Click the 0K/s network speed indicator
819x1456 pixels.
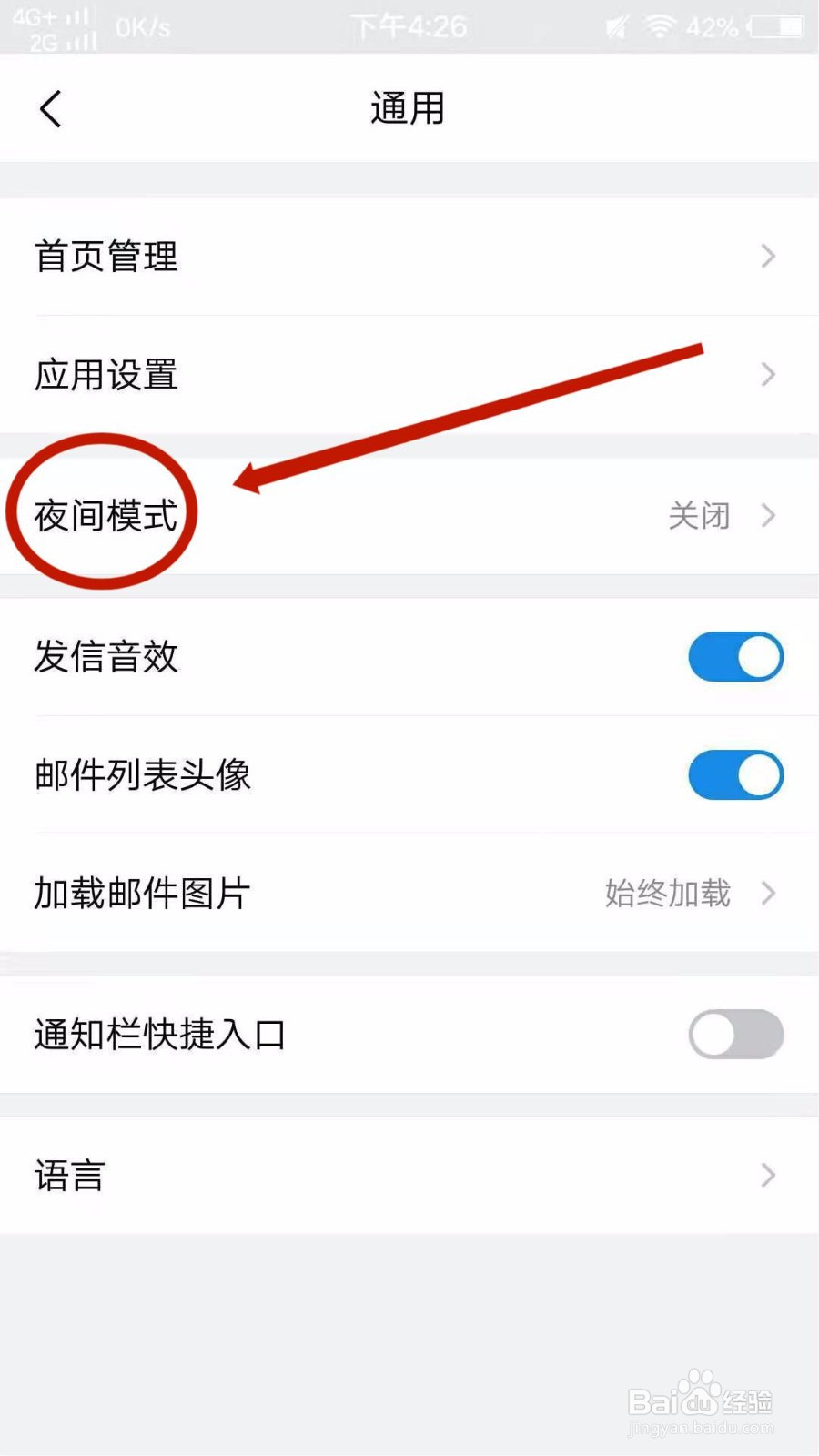(141, 25)
